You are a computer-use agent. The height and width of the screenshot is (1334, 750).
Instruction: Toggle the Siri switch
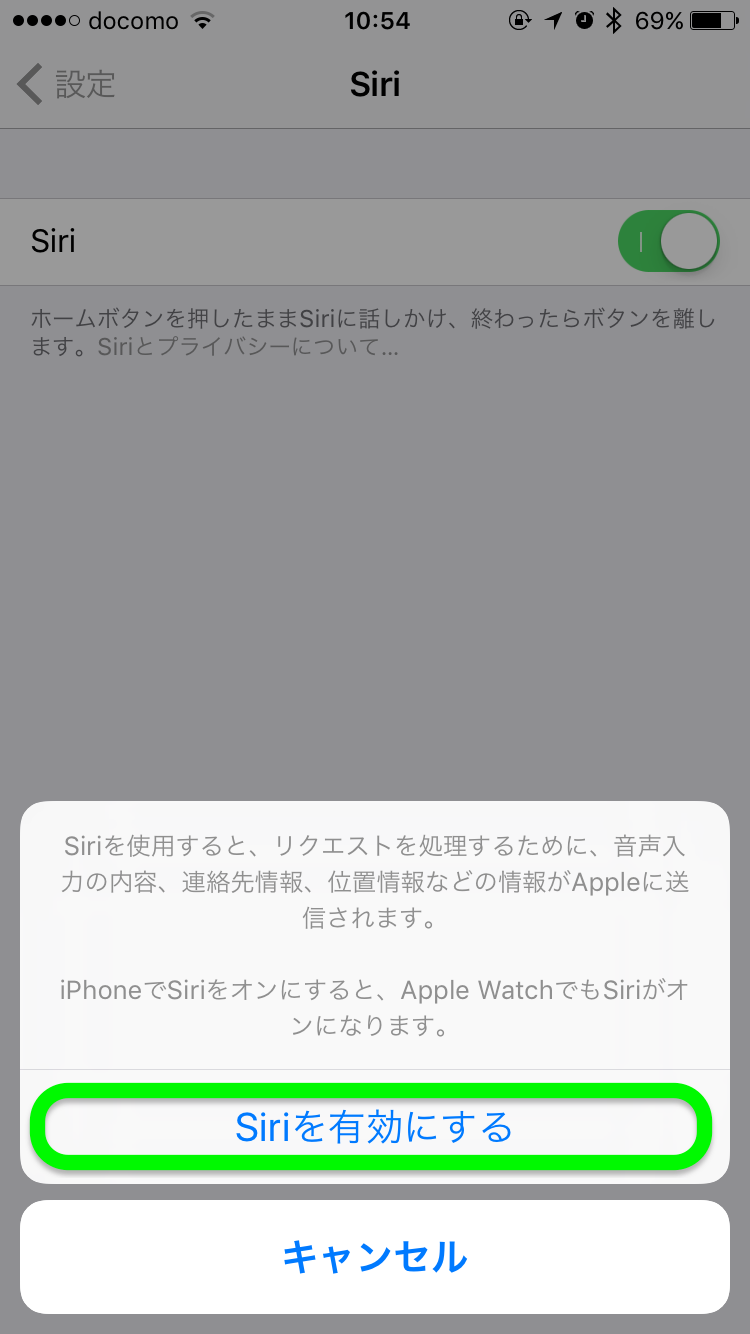pos(668,241)
